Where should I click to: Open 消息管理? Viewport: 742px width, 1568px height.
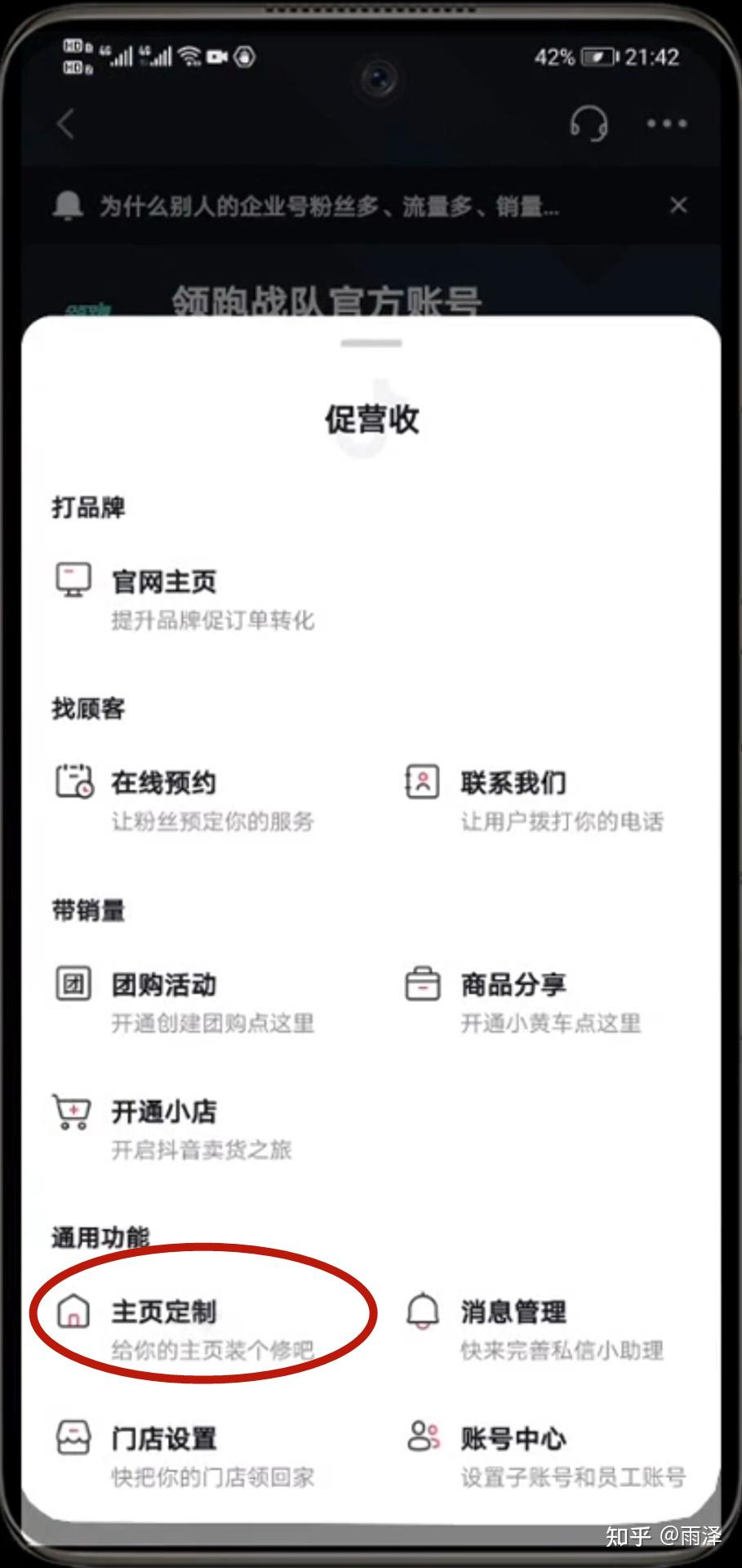[x=535, y=1329]
